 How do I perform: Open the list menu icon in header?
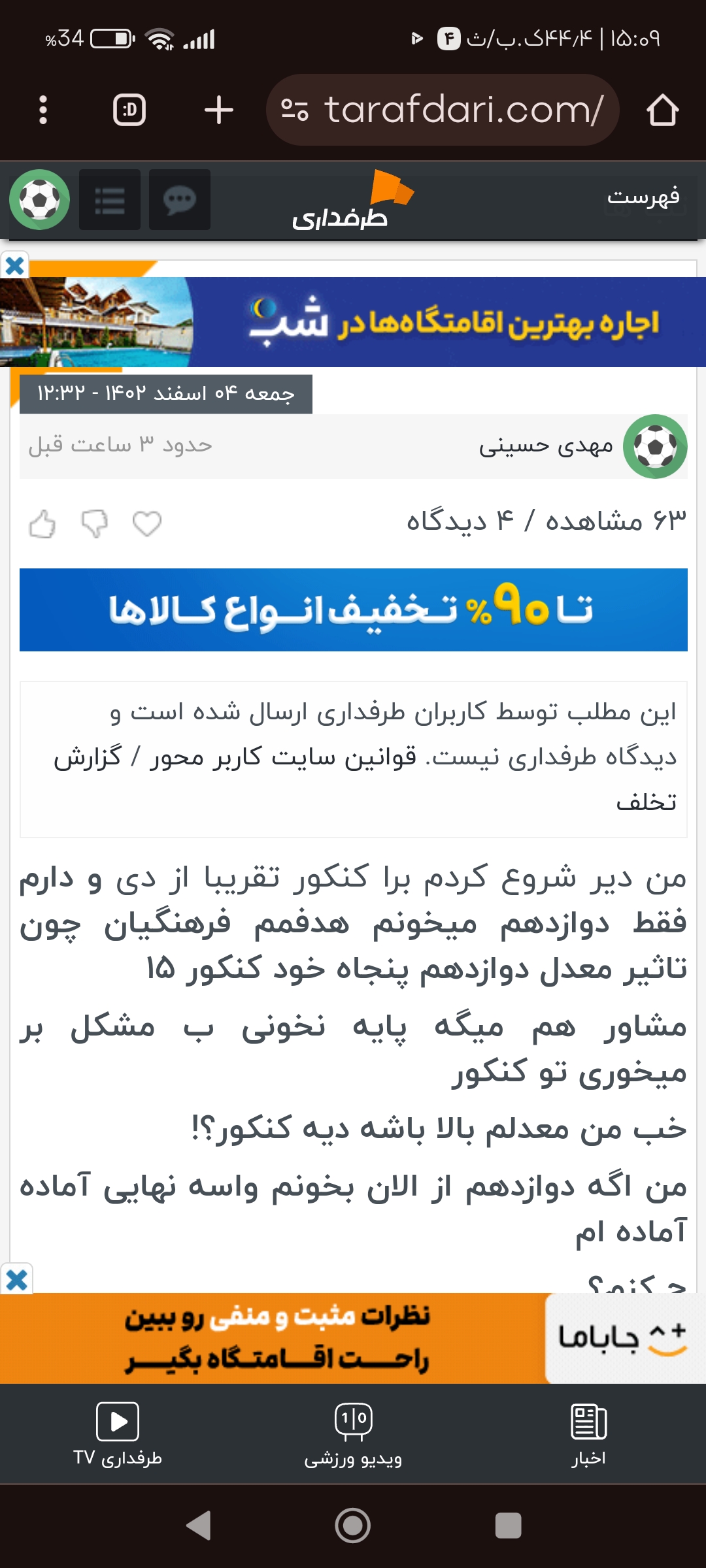coord(110,200)
